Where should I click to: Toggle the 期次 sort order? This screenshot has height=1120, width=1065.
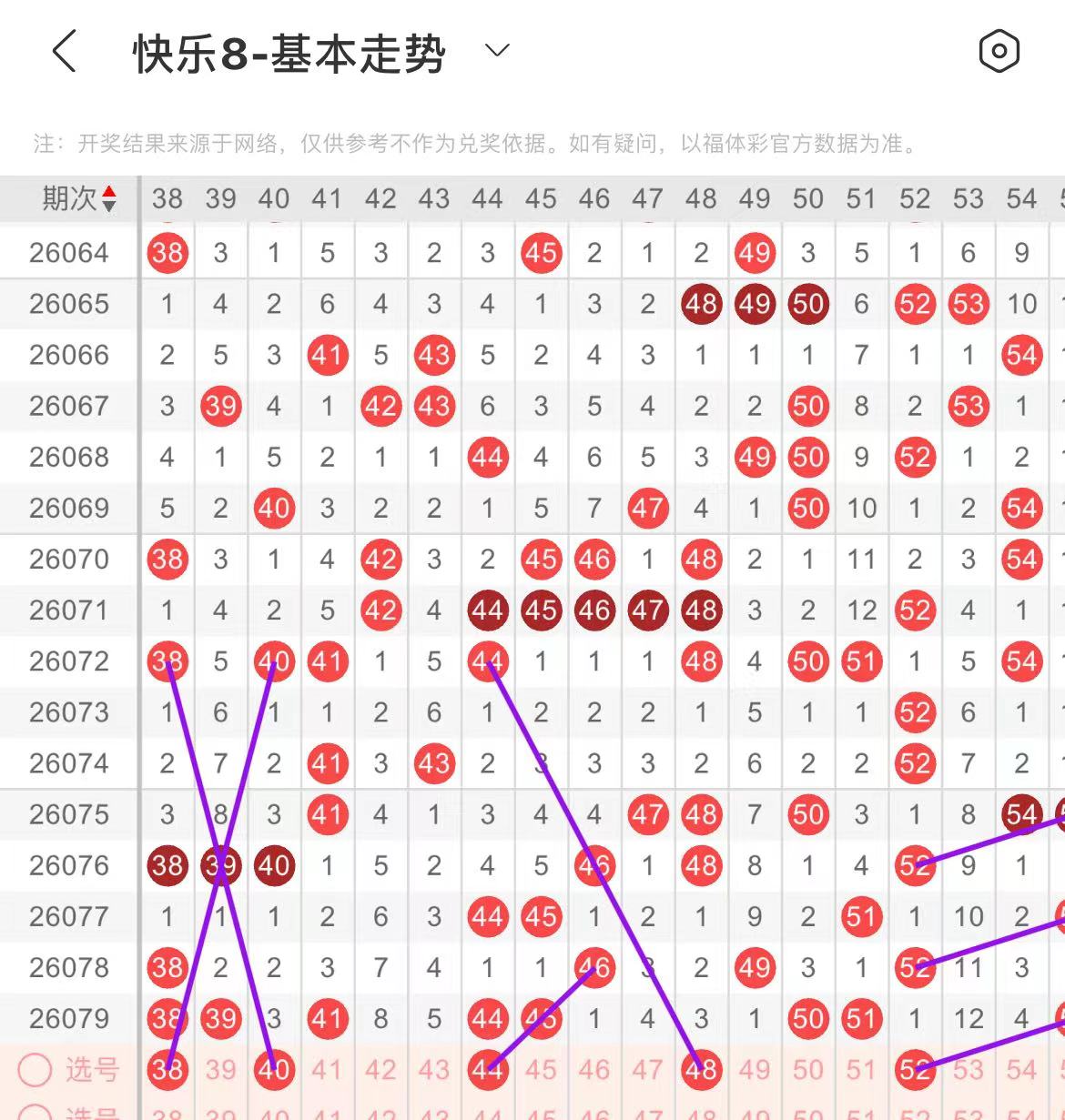click(108, 198)
